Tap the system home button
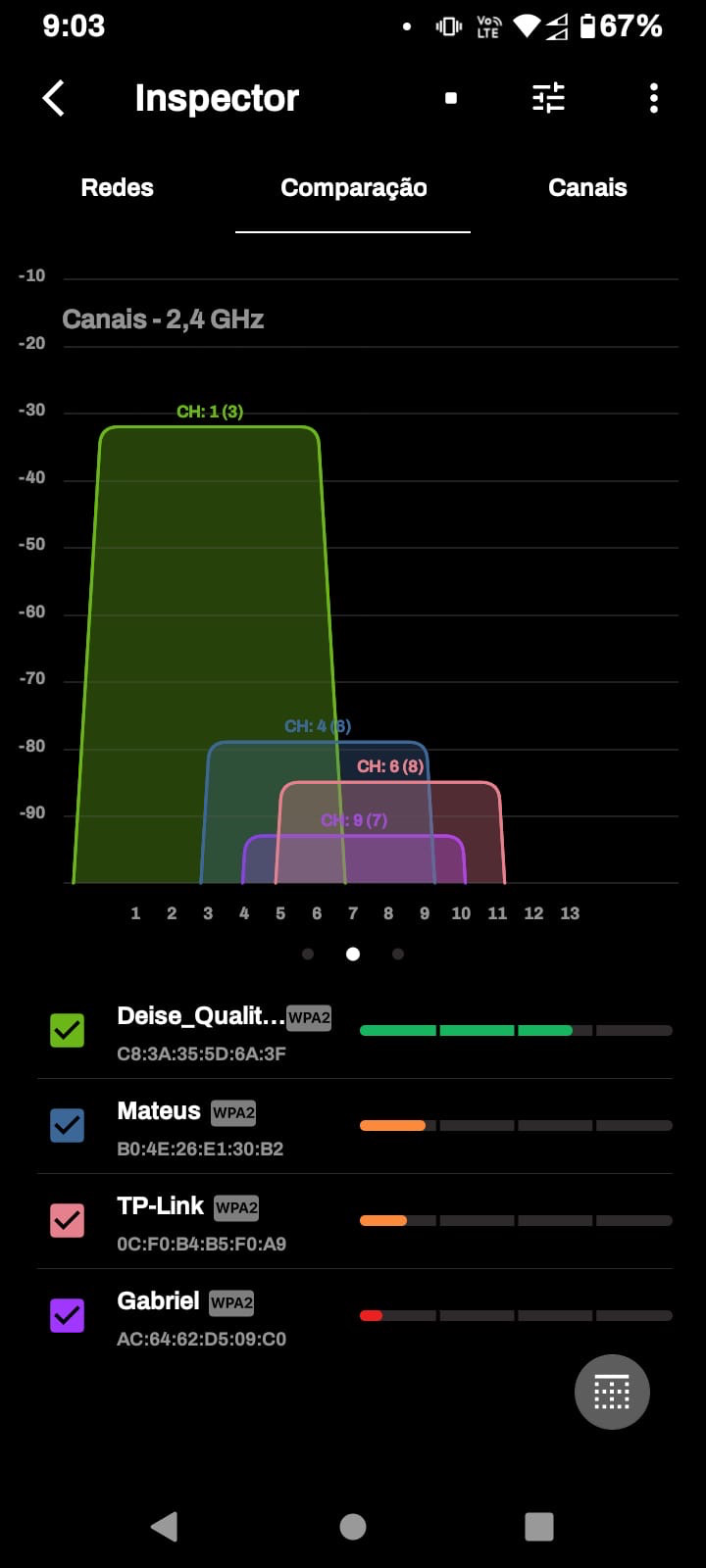Image resolution: width=706 pixels, height=1568 pixels. [x=353, y=1526]
